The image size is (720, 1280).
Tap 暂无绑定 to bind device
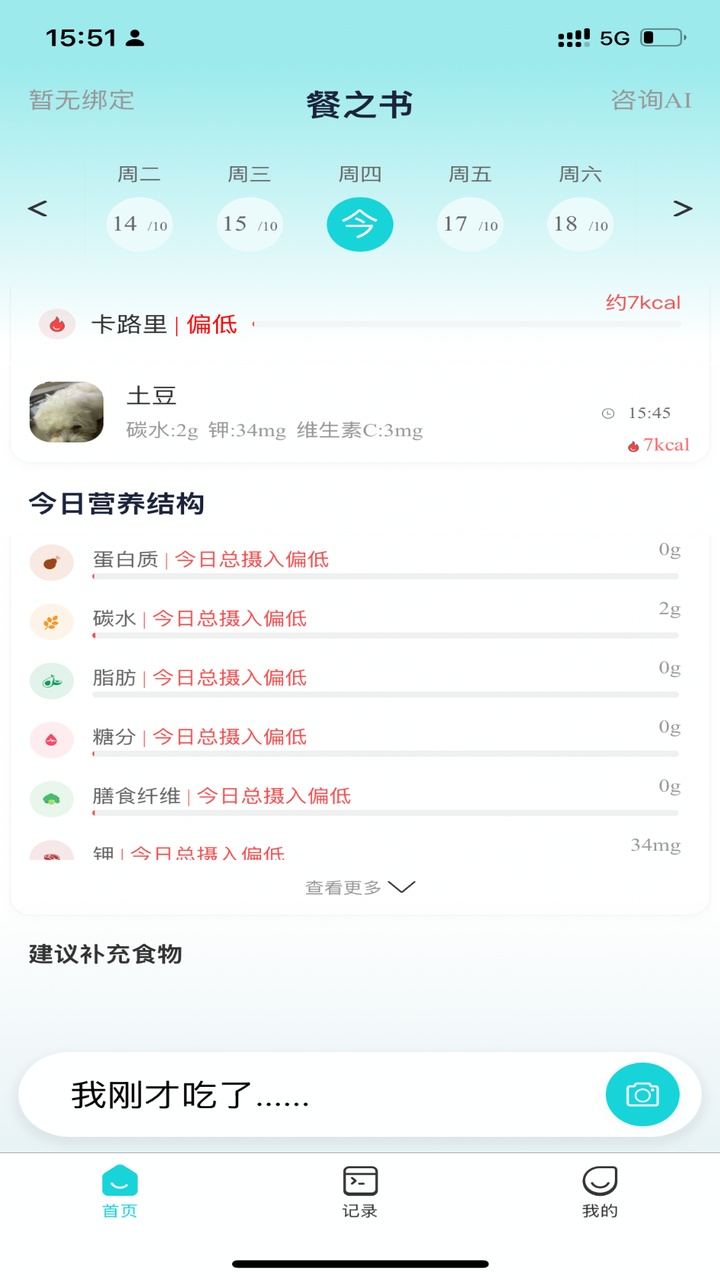[x=81, y=100]
